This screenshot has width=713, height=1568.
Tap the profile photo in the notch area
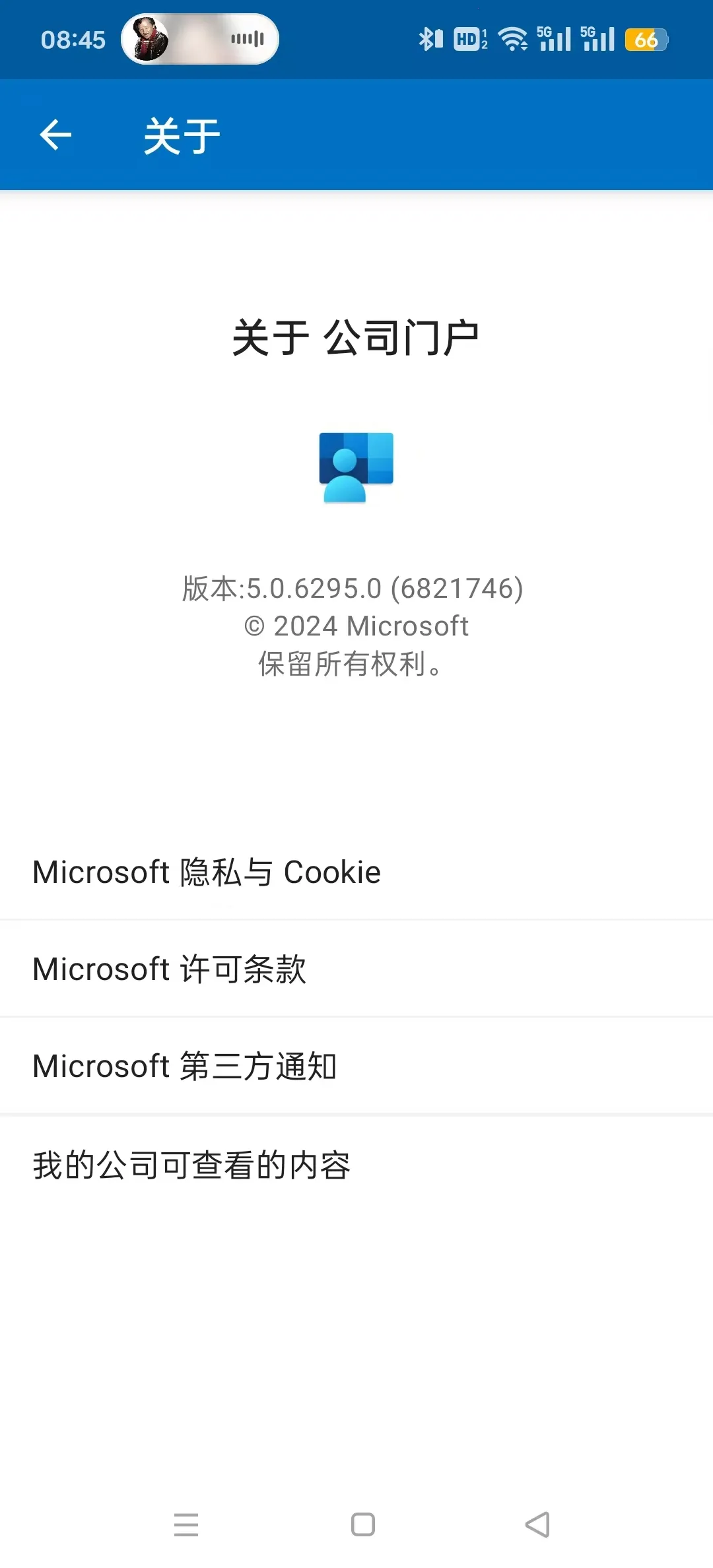(x=151, y=38)
